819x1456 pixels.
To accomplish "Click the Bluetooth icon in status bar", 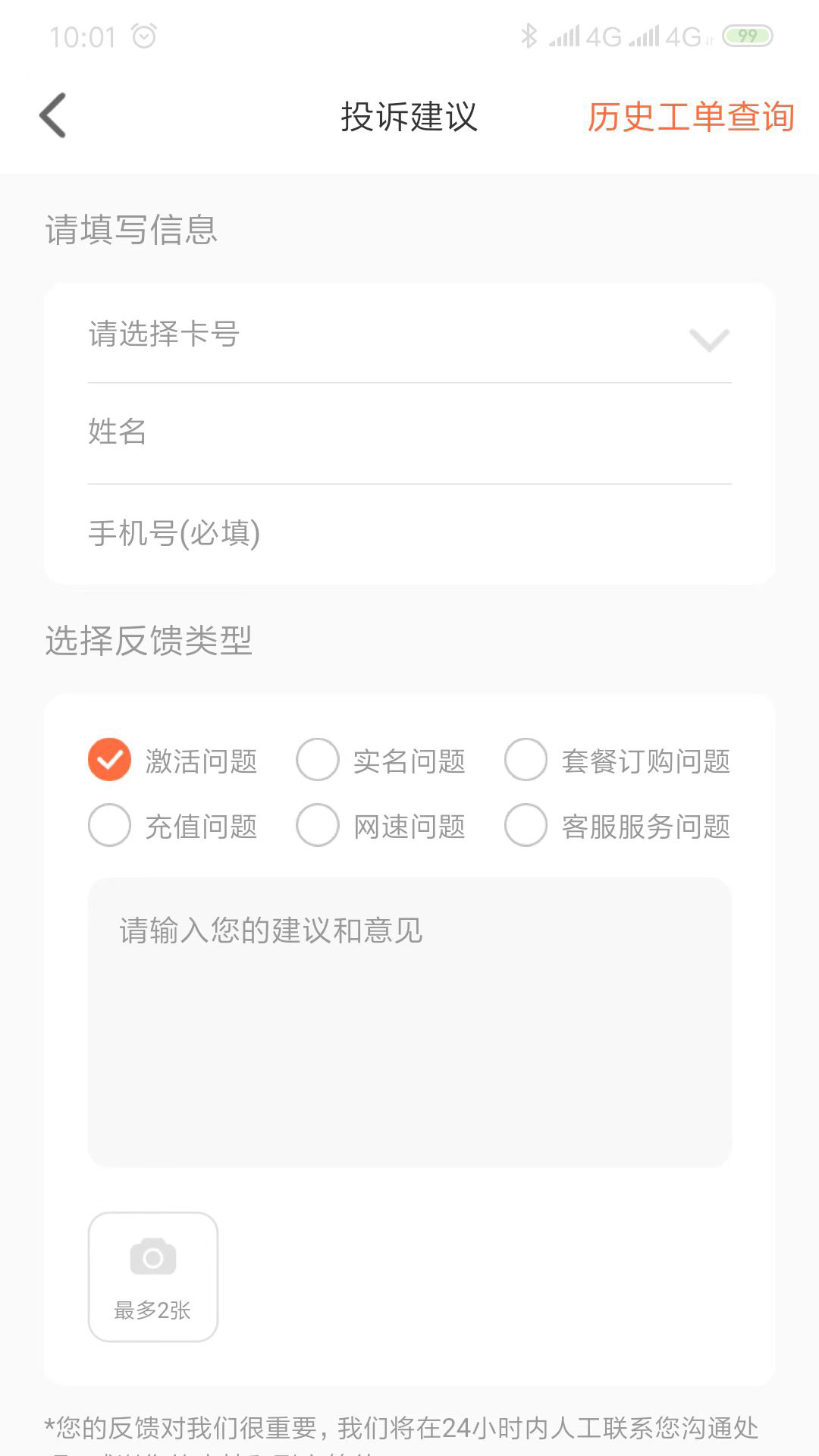I will tap(529, 36).
